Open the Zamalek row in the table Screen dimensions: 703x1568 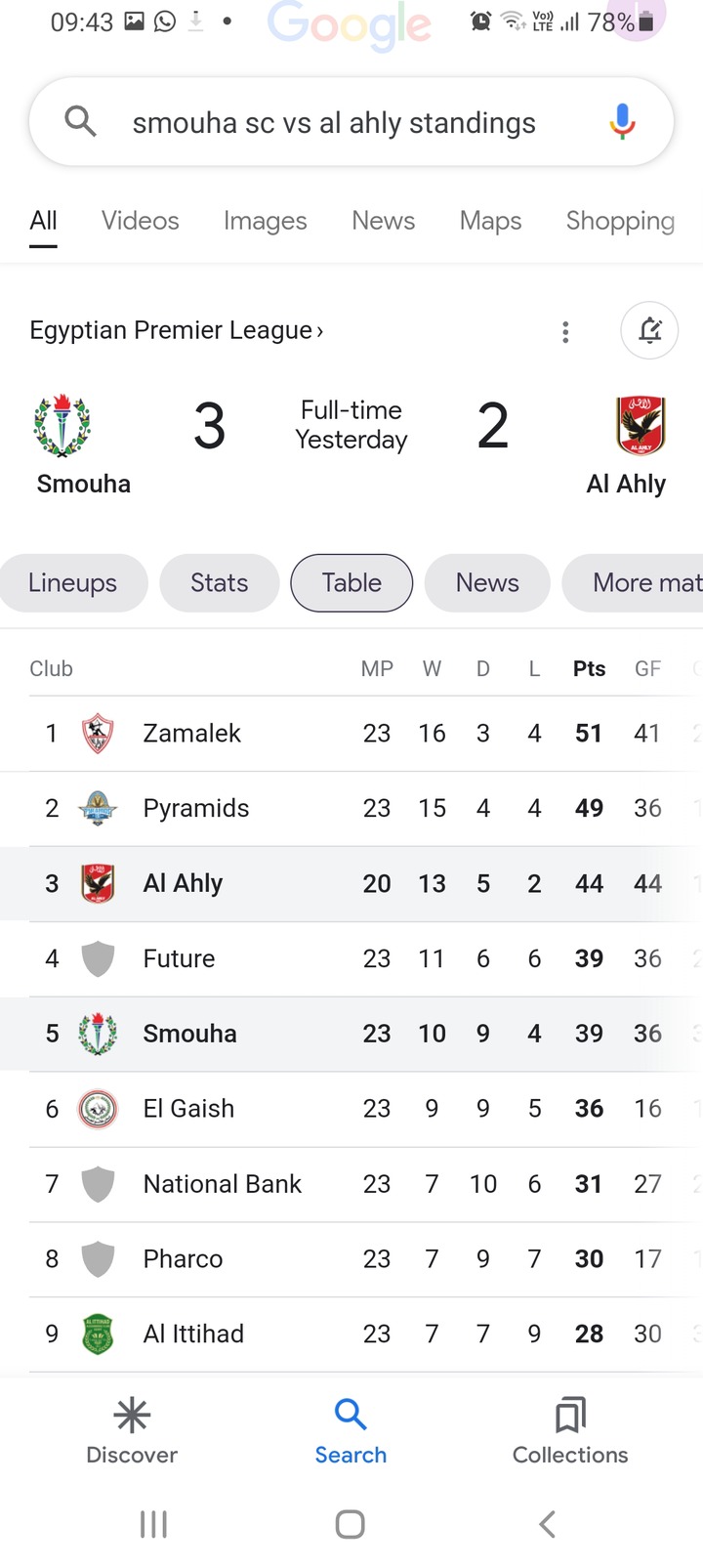(351, 734)
